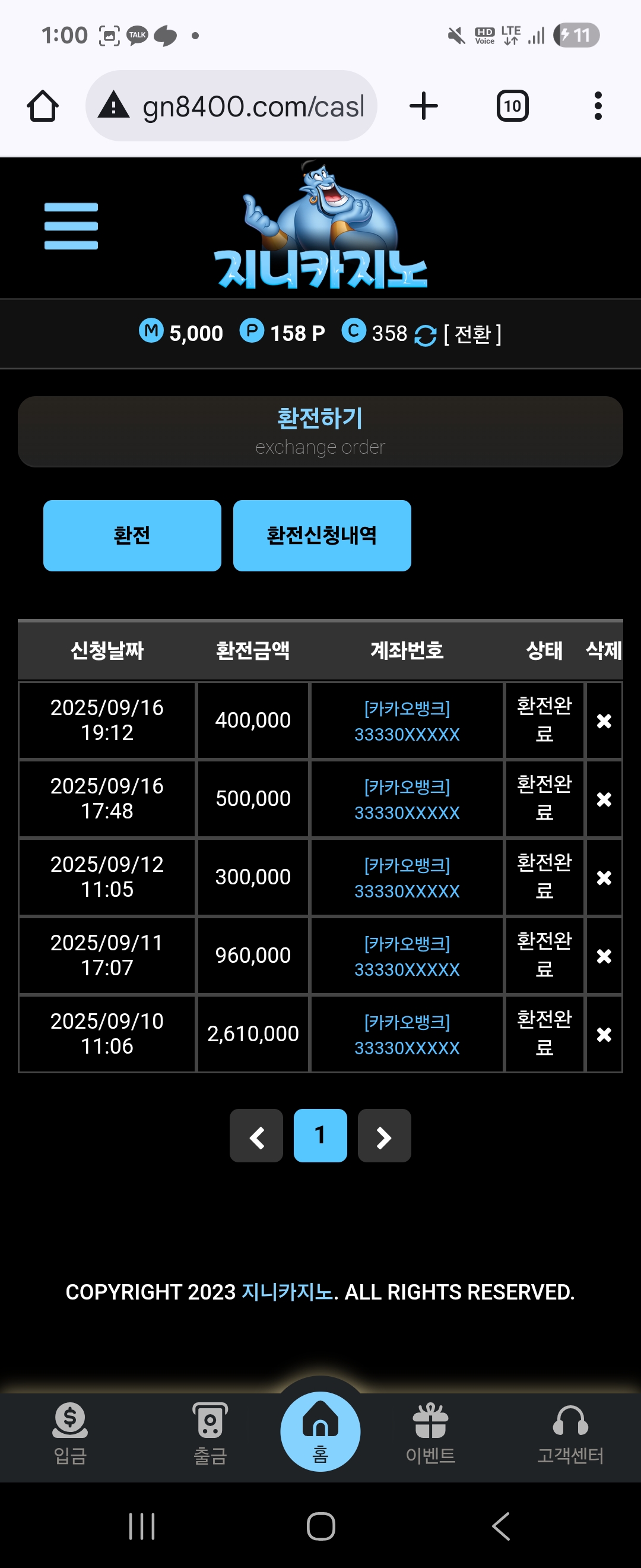Delete the 960,000 exchange record
The height and width of the screenshot is (1568, 641).
(603, 956)
